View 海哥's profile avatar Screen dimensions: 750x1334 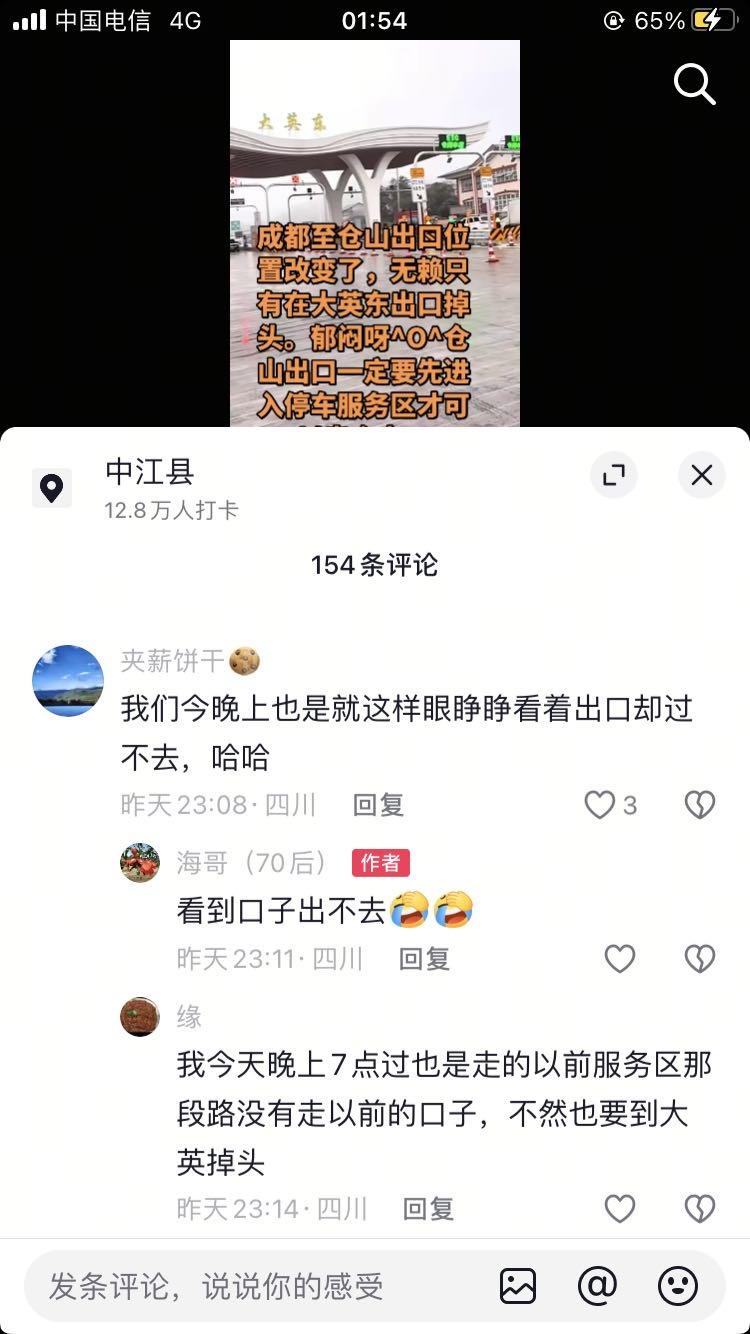point(140,862)
